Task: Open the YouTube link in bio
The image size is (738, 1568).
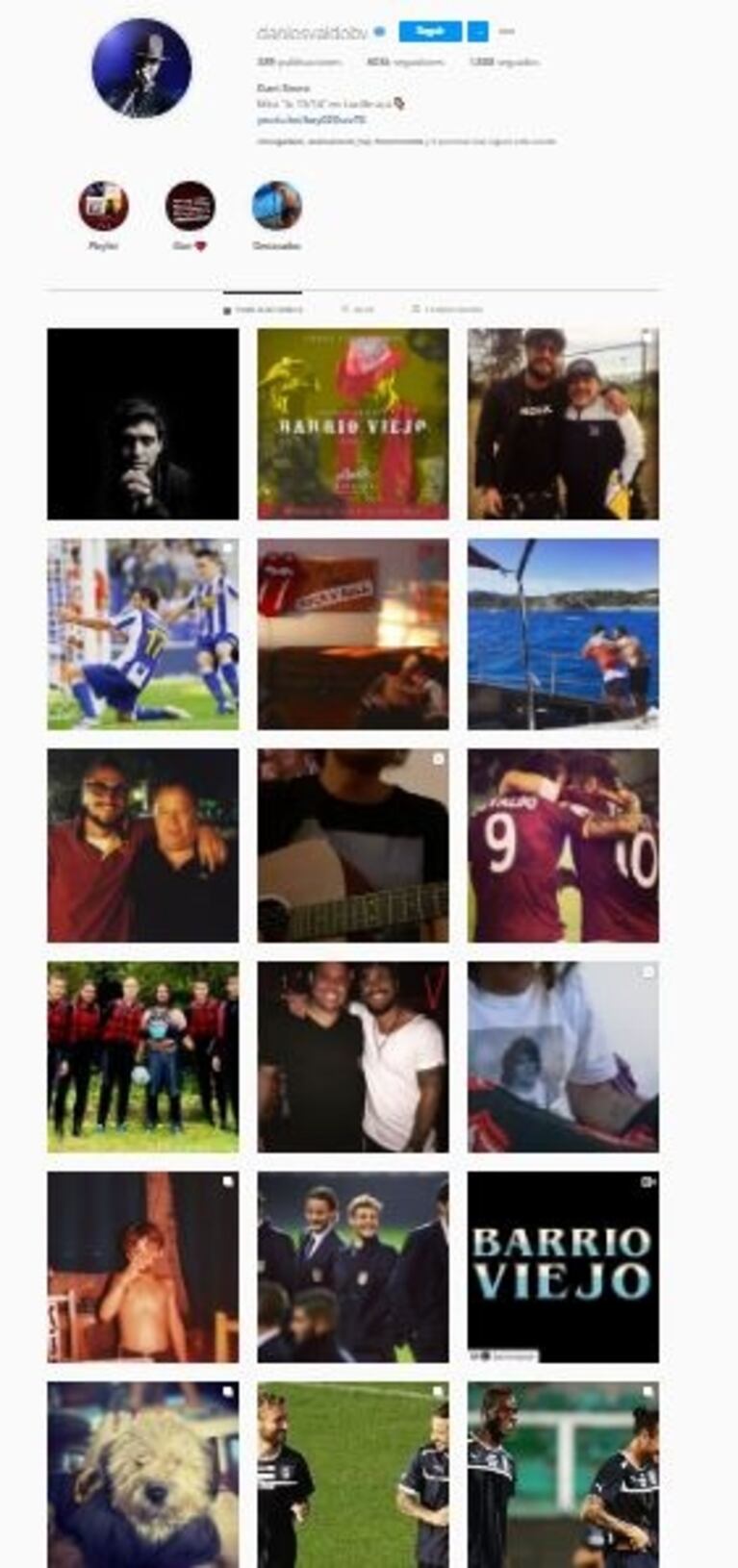Action: (311, 120)
